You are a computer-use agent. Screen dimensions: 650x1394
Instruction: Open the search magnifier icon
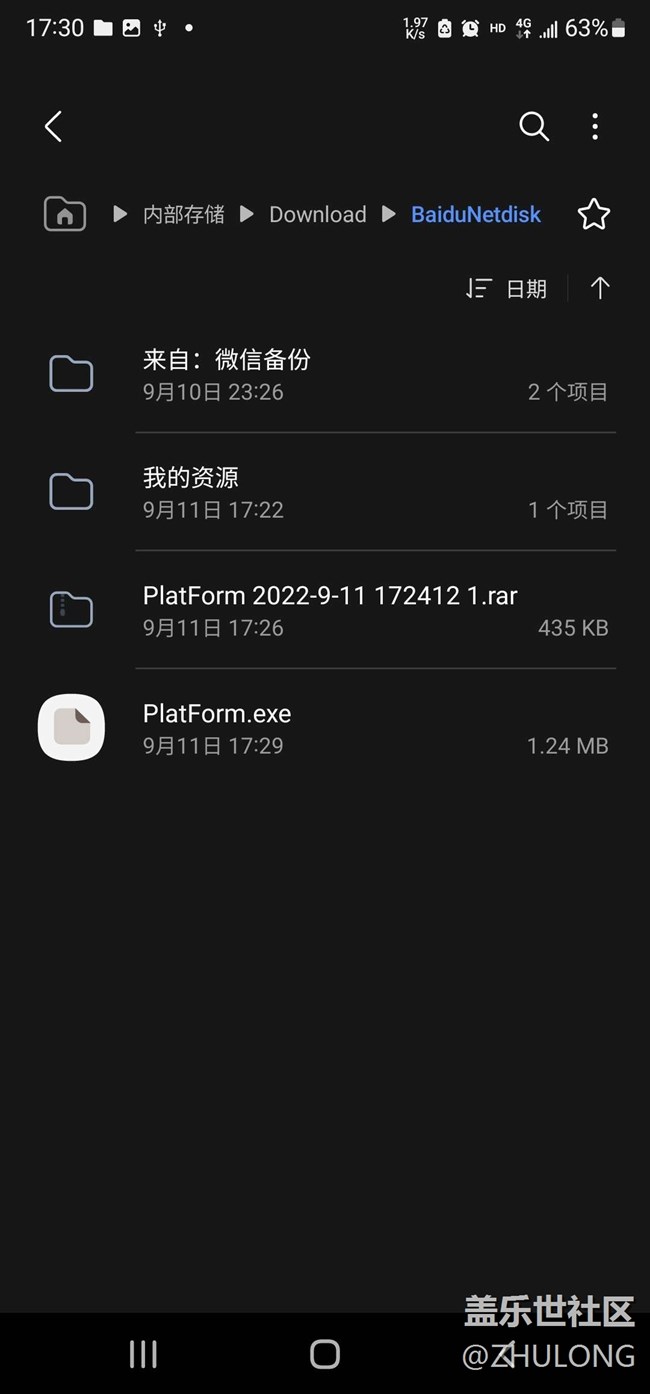(534, 126)
